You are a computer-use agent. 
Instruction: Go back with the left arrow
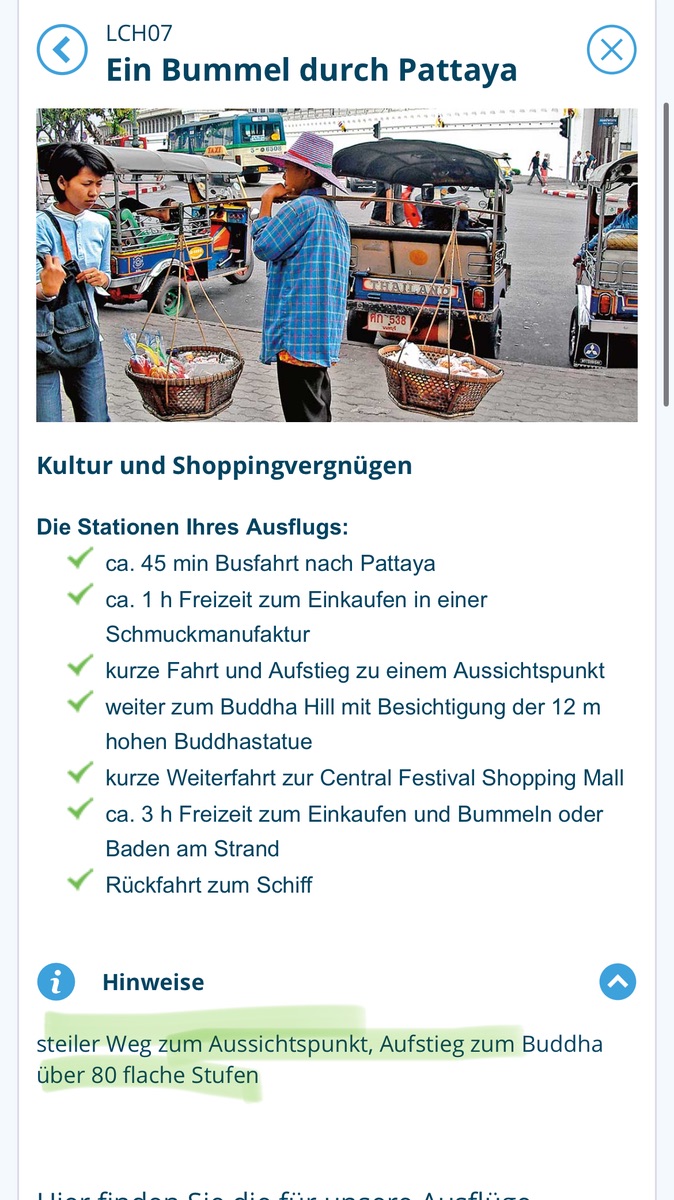62,50
